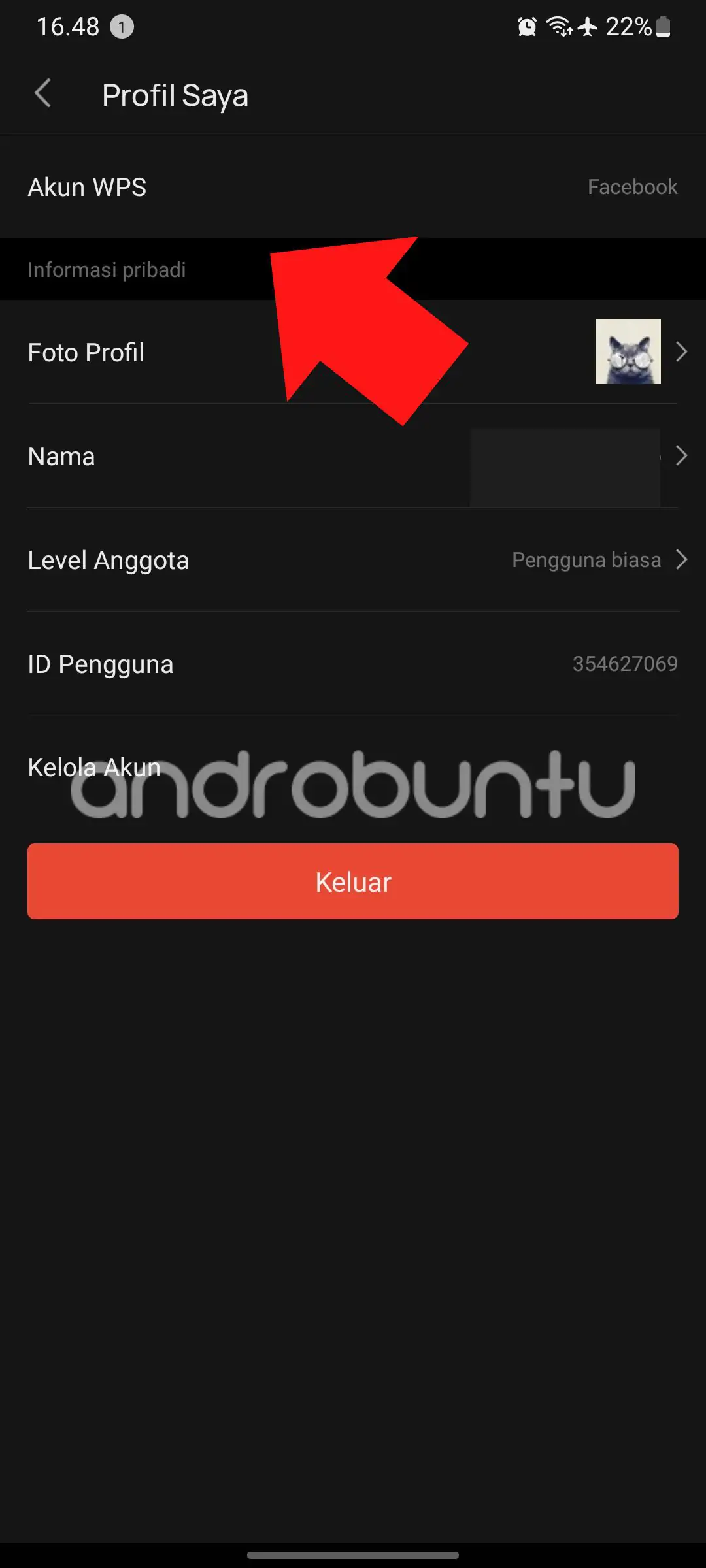Click the back arrow on Profil Saya
The height and width of the screenshot is (1568, 706).
[42, 93]
